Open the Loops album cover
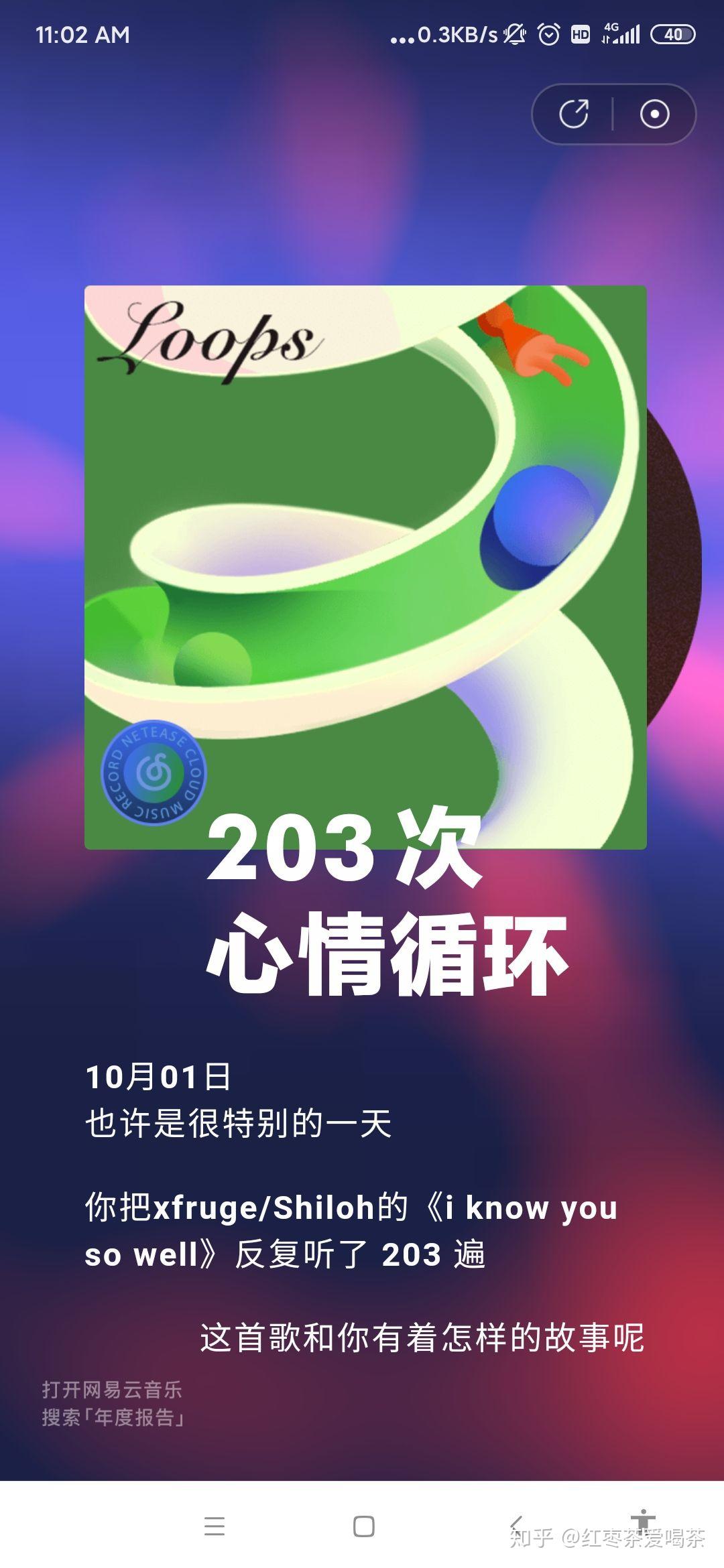The image size is (724, 1568). pyautogui.click(x=365, y=568)
